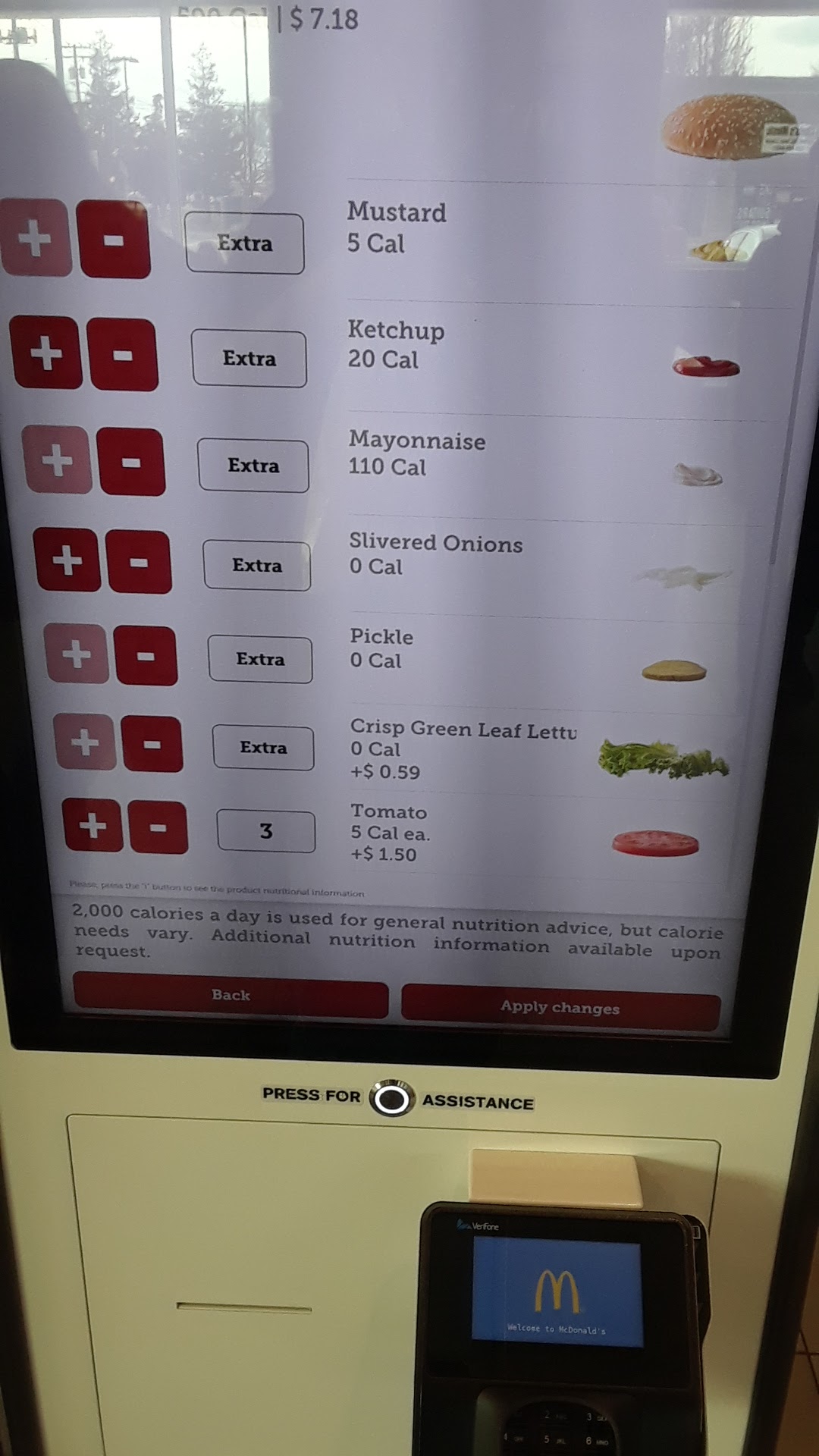
Task: Add Mayonnaise using its plus button
Action: tap(57, 460)
